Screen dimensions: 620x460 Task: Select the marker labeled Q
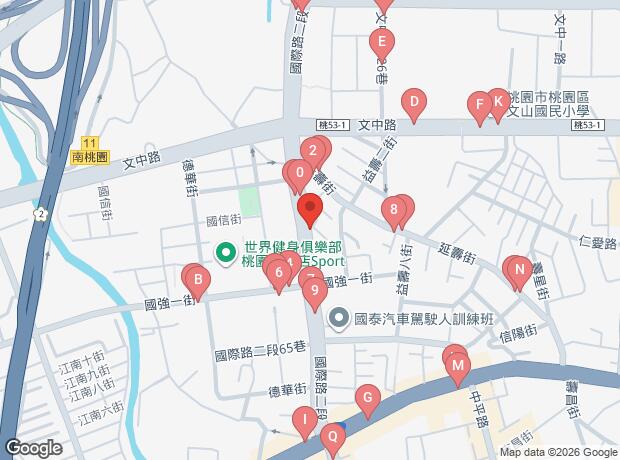click(333, 437)
